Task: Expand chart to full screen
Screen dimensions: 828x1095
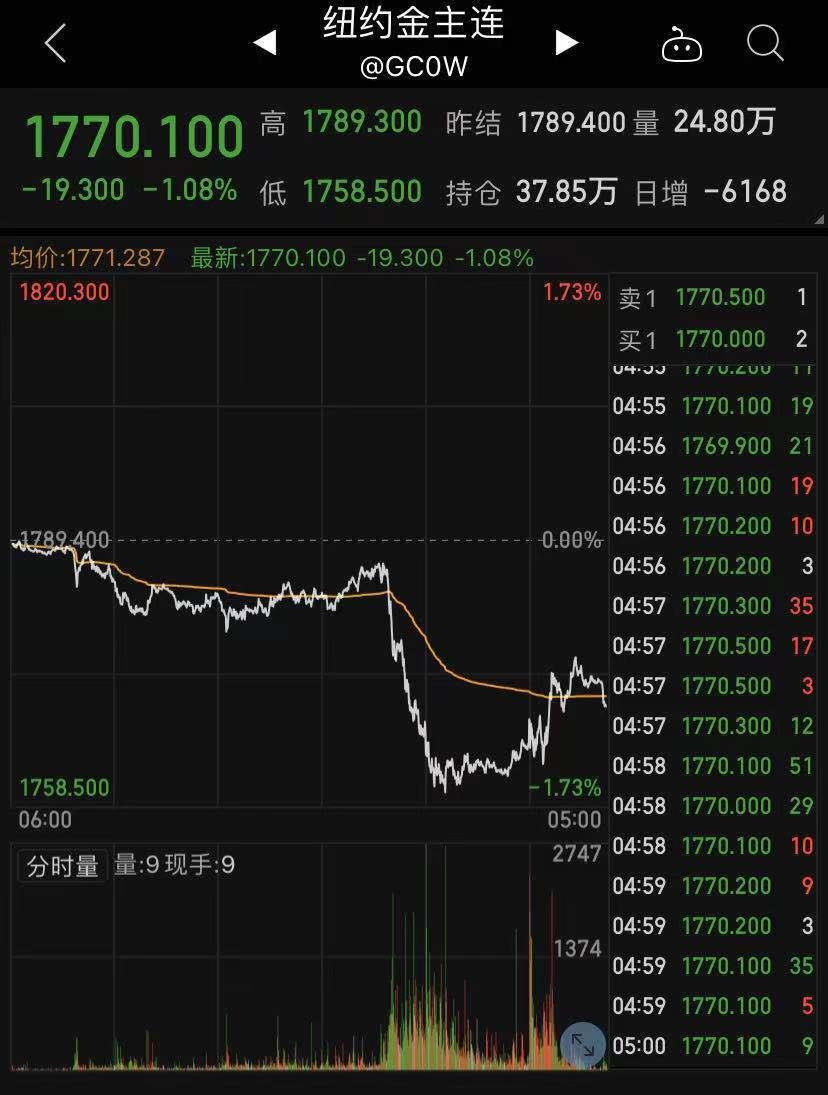Action: (583, 1046)
